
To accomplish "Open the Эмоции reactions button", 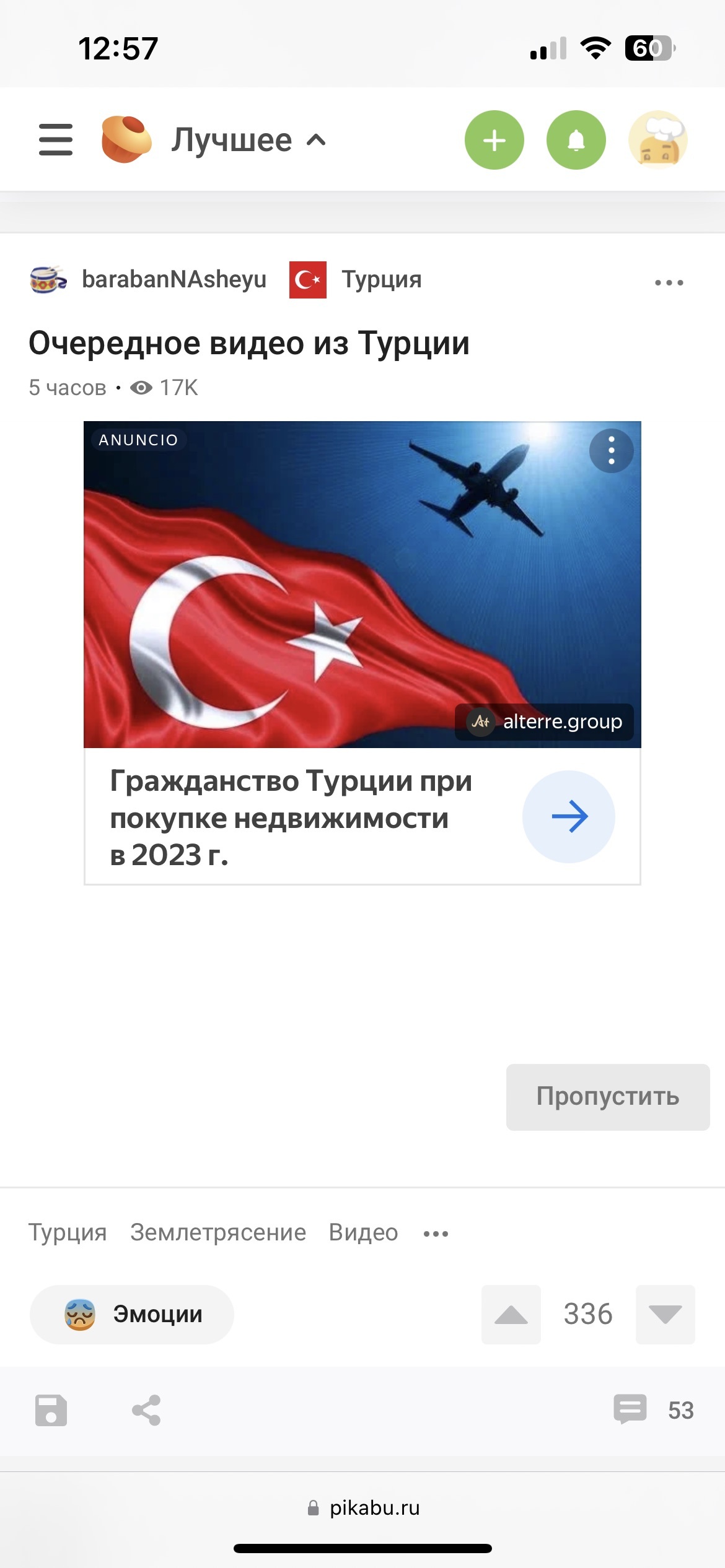I will tap(132, 1314).
